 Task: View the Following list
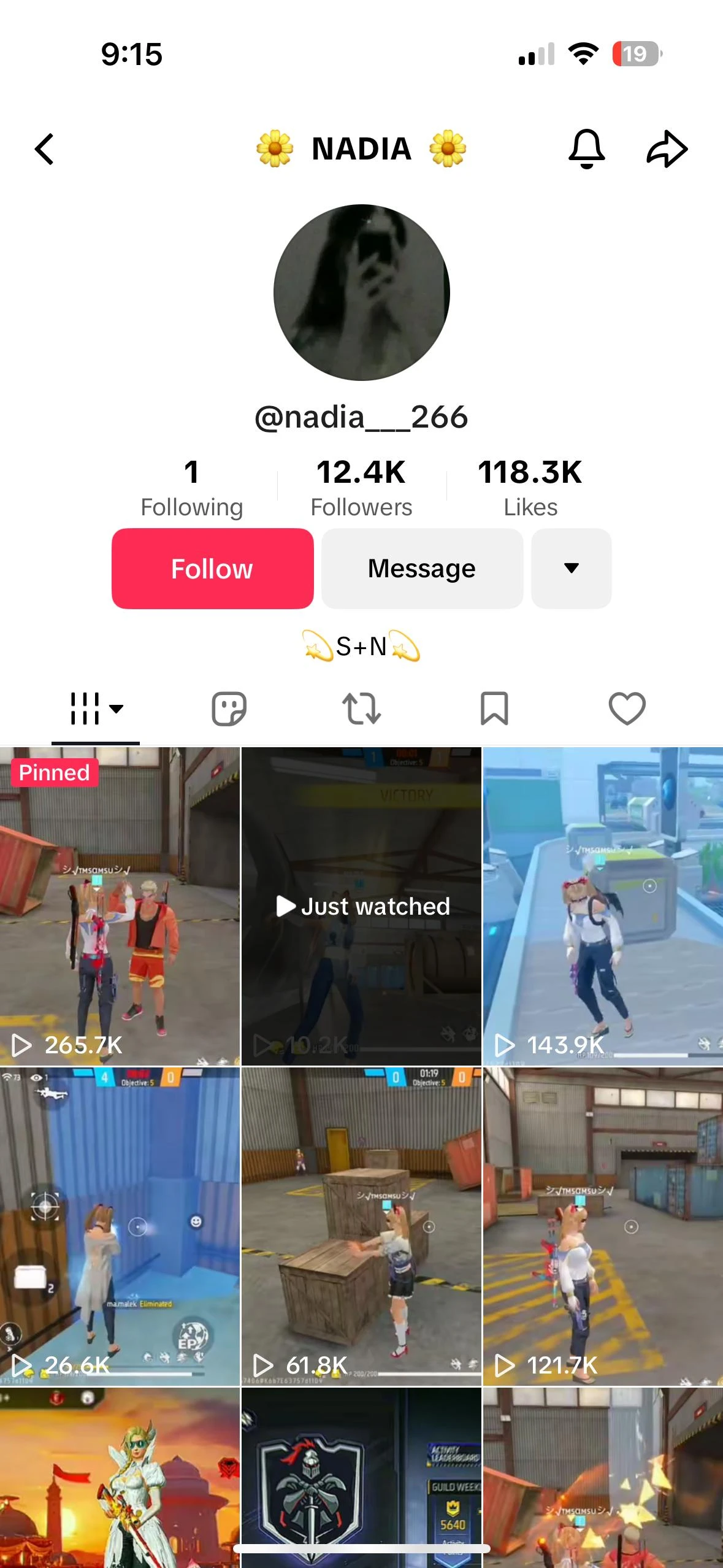tap(192, 488)
